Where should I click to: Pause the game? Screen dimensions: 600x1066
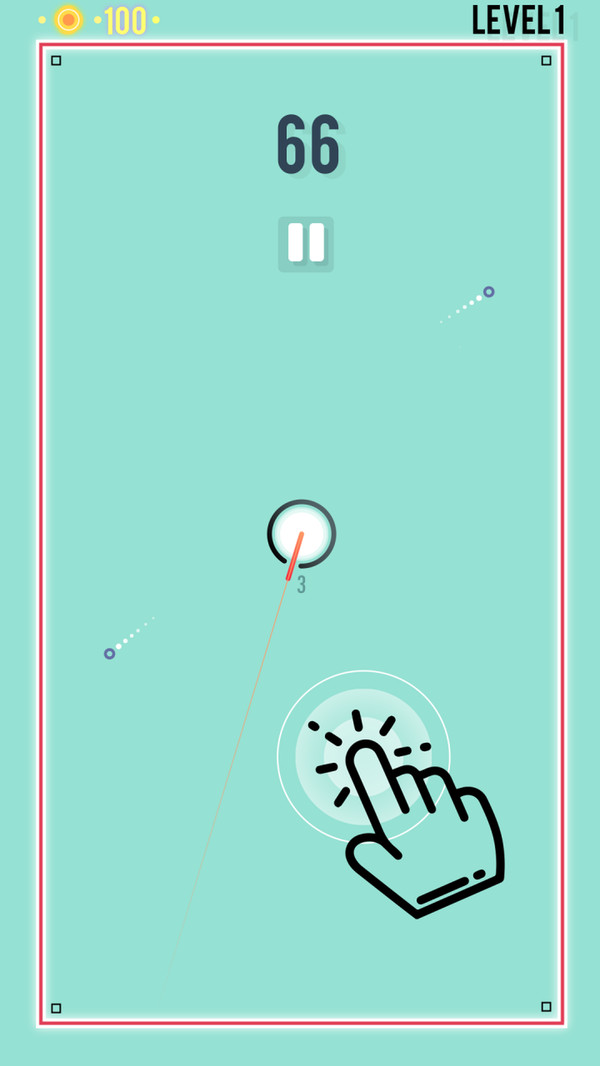[306, 243]
